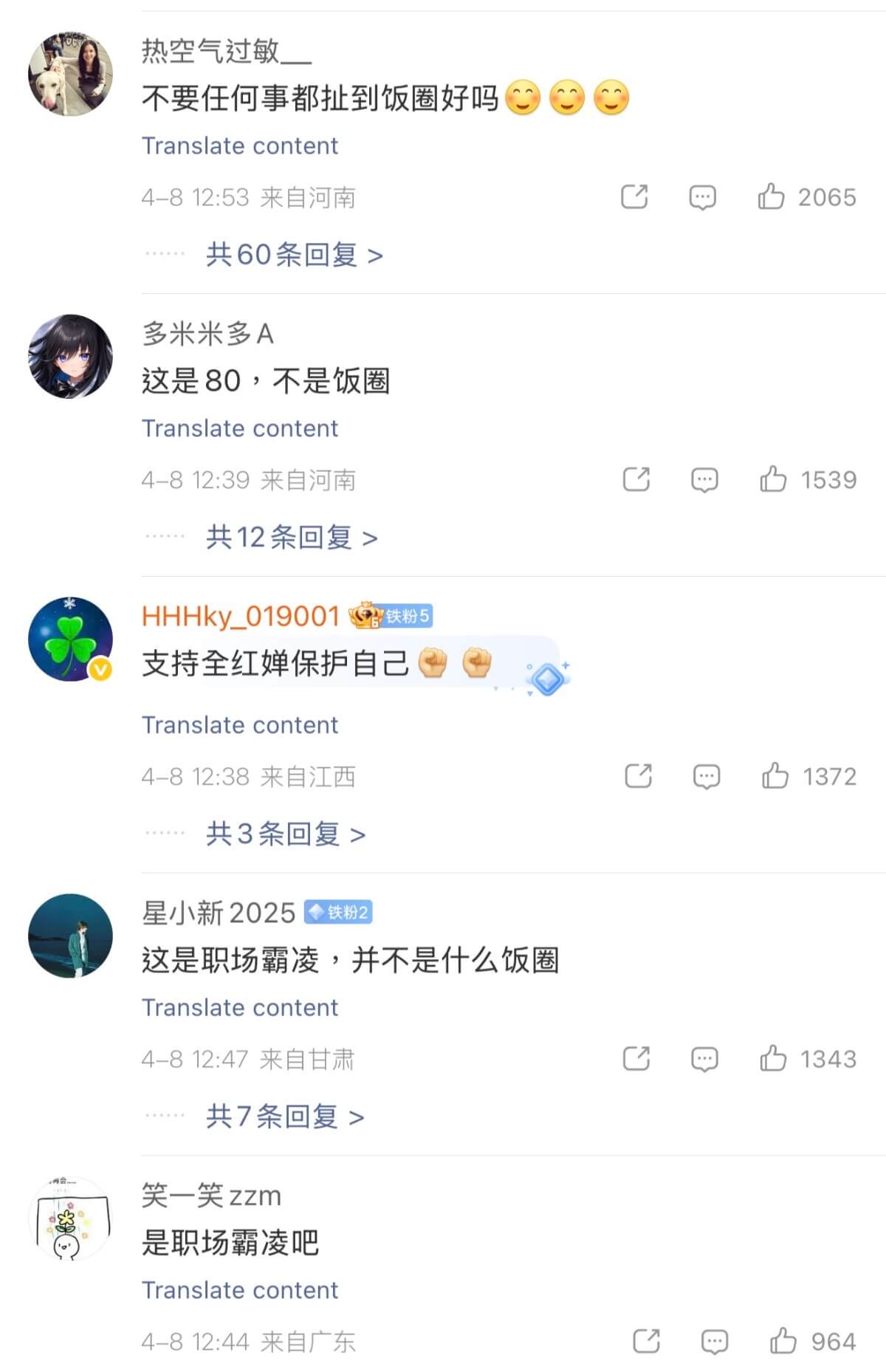886x1372 pixels.
Task: Share the comment from 热空气过敏__
Action: [x=634, y=197]
